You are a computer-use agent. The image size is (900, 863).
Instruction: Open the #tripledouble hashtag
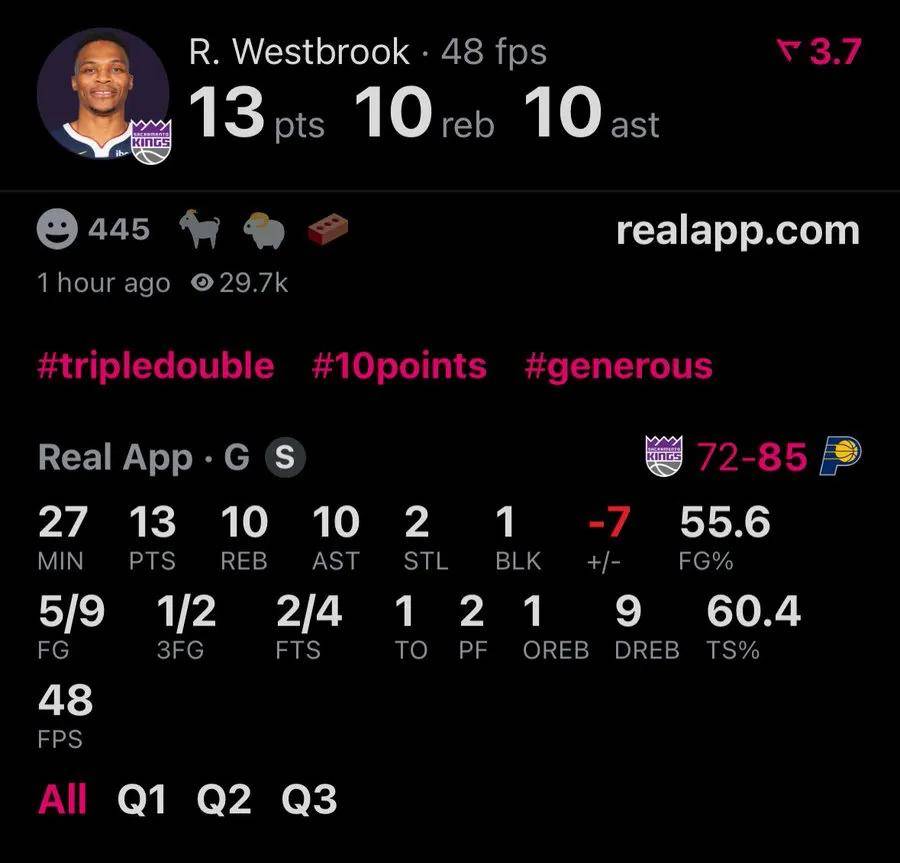(x=155, y=365)
